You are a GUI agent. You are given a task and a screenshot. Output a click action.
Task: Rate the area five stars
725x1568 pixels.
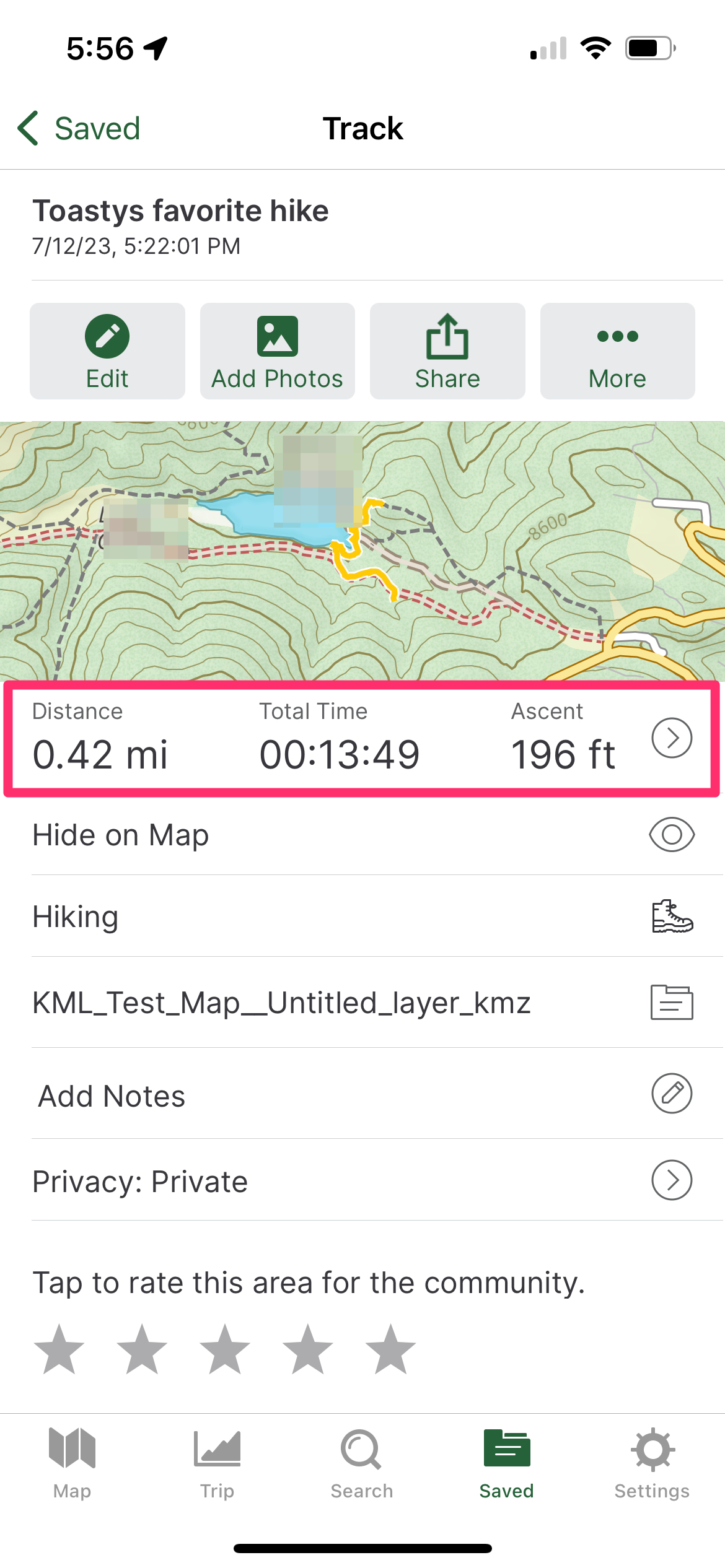390,1350
